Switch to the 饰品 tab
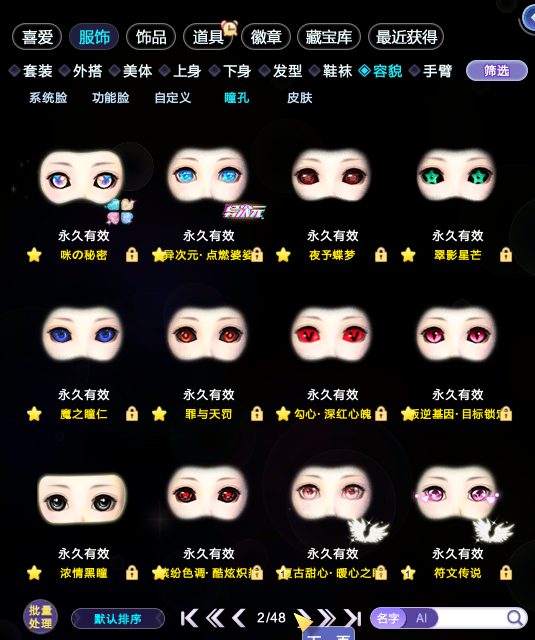 click(151, 37)
